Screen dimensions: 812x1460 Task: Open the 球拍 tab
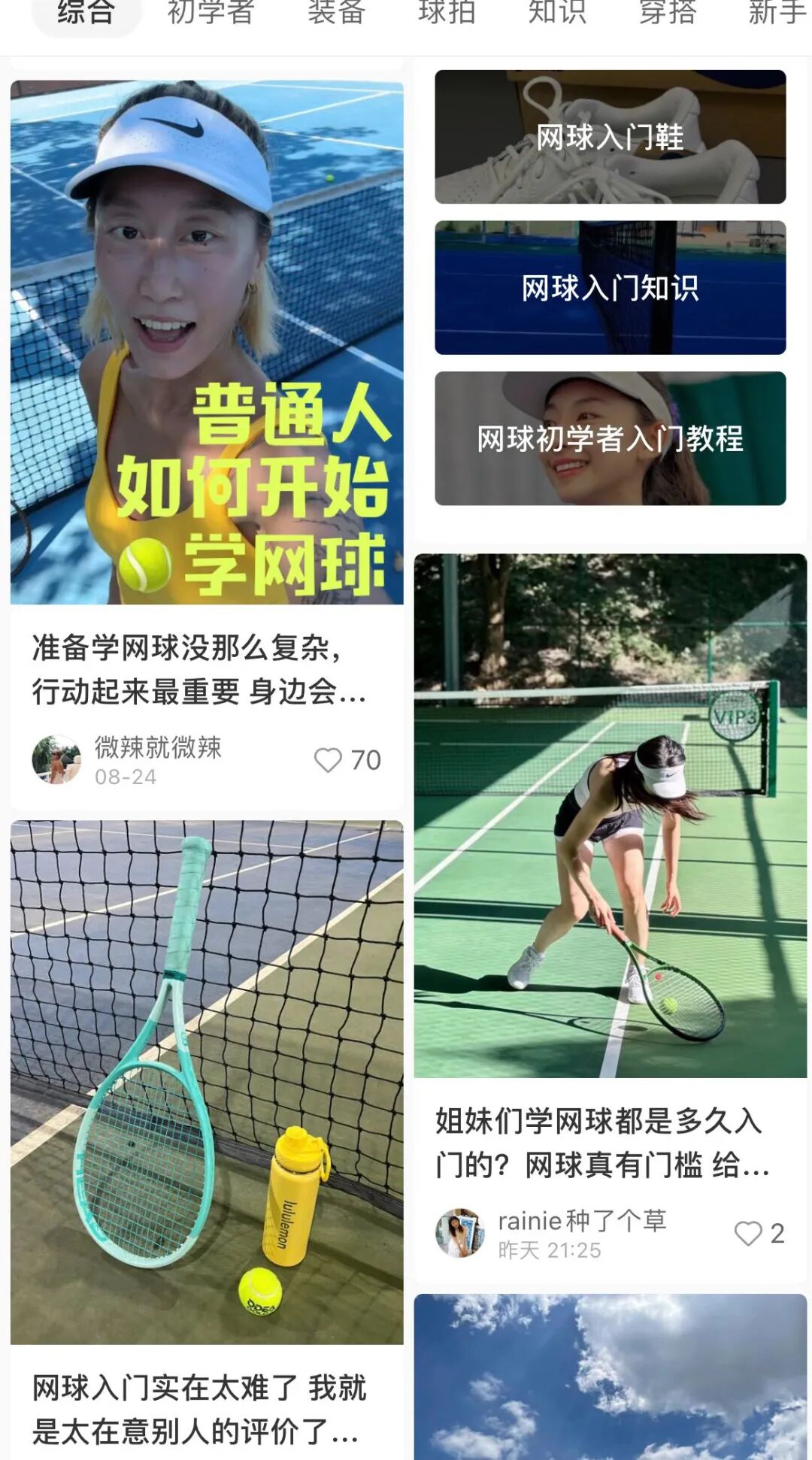[447, 14]
